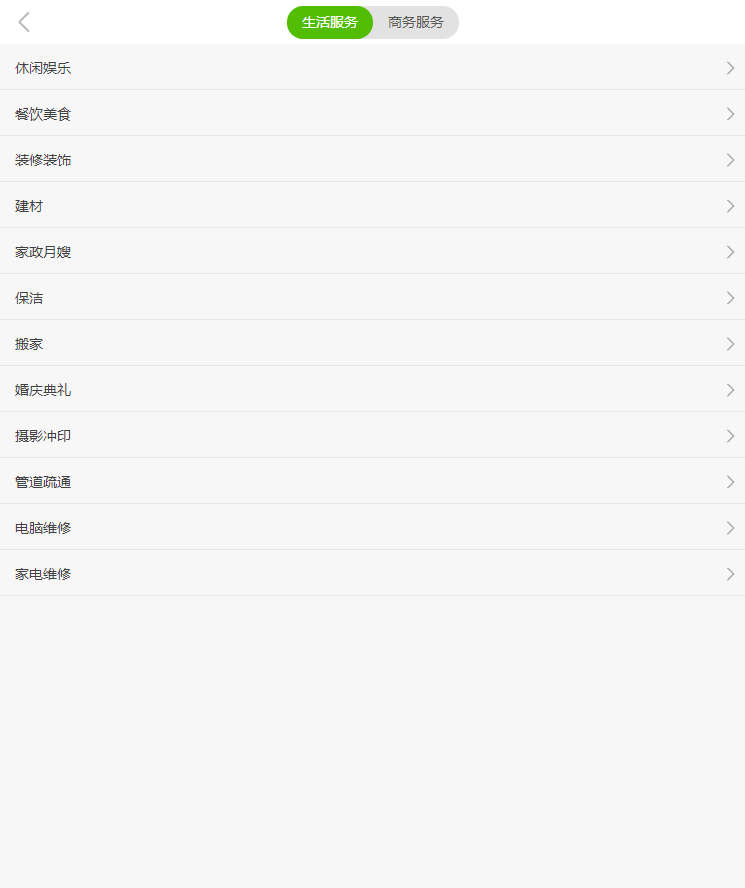The height and width of the screenshot is (888, 745).
Task: Open the 管道疏通 category
Action: tap(372, 482)
